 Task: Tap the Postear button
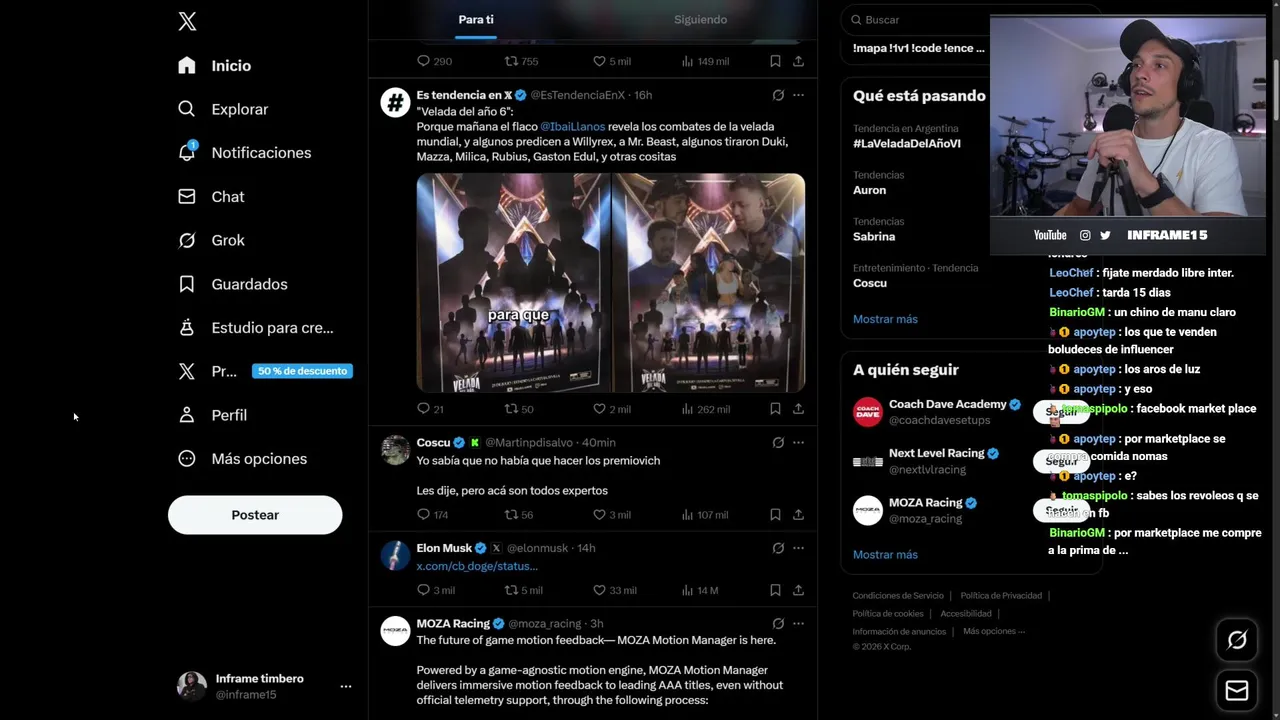255,515
